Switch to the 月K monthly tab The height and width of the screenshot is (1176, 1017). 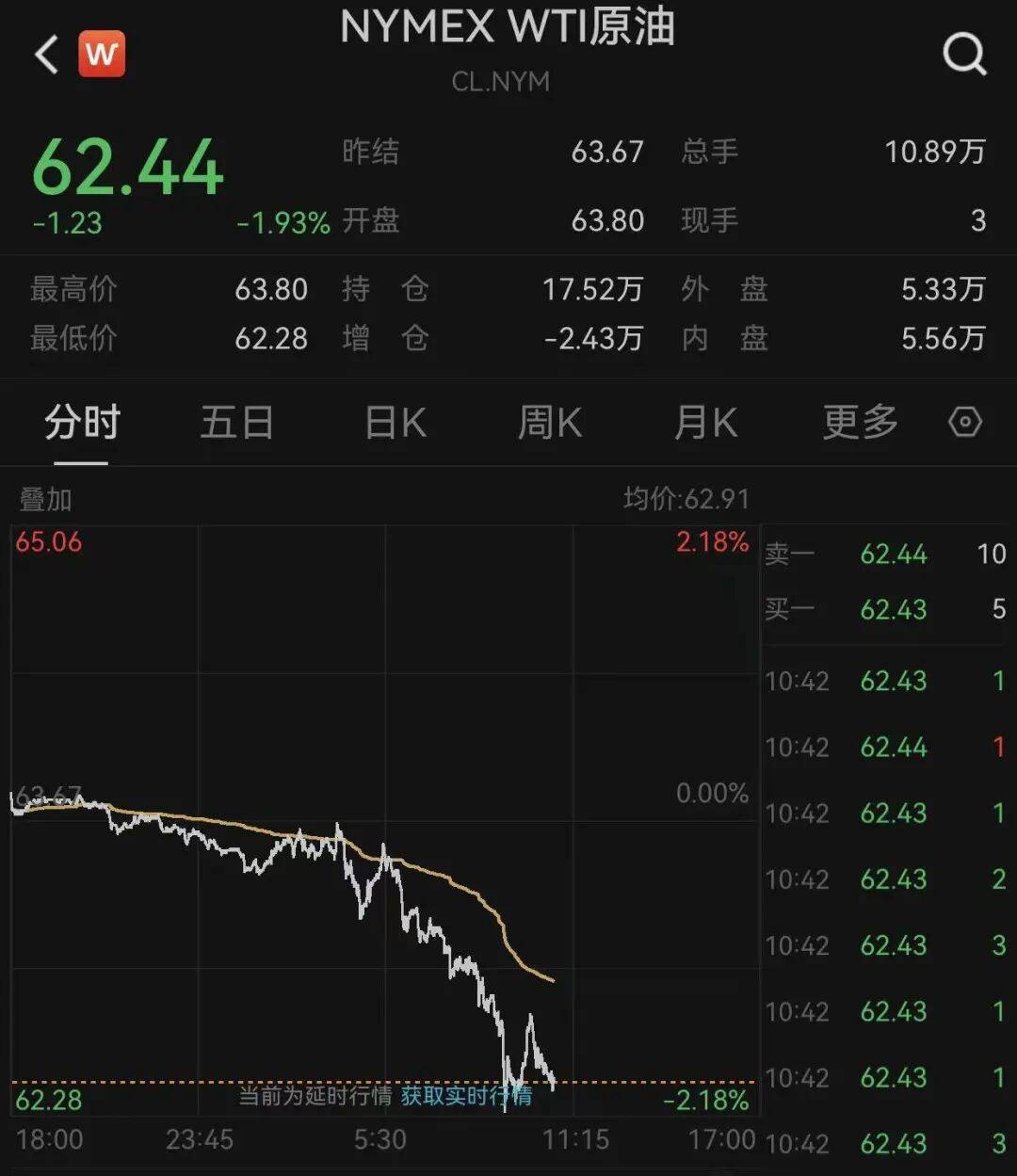click(704, 423)
